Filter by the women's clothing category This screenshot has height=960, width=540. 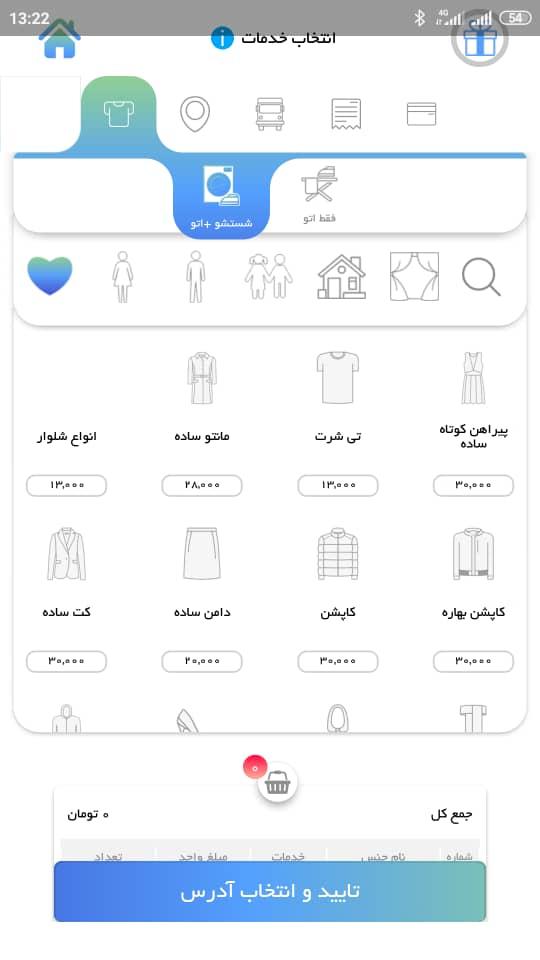[122, 276]
